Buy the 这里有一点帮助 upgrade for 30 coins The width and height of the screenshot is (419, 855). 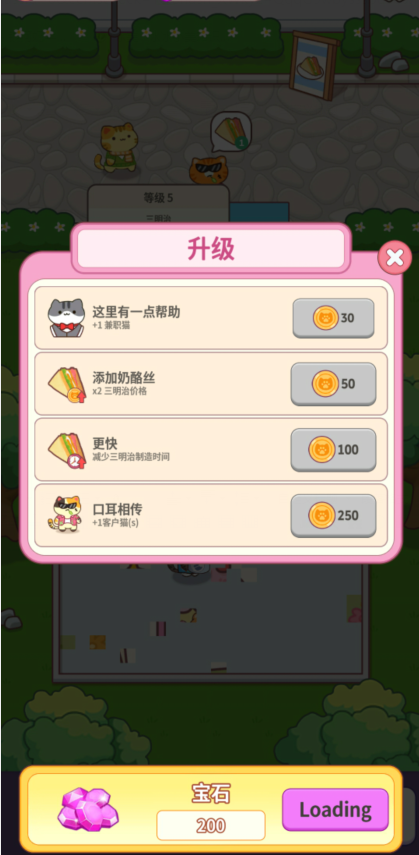[x=333, y=318]
